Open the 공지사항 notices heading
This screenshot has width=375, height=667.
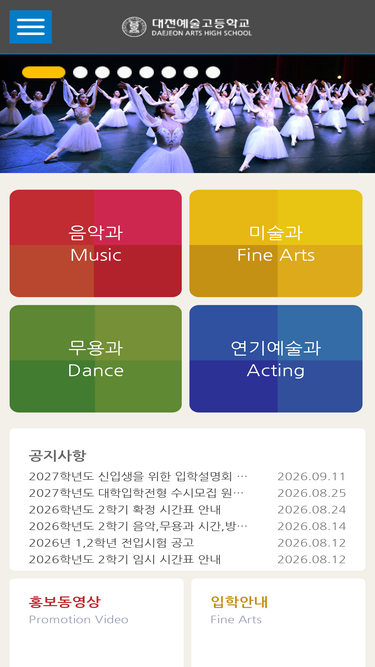point(57,456)
